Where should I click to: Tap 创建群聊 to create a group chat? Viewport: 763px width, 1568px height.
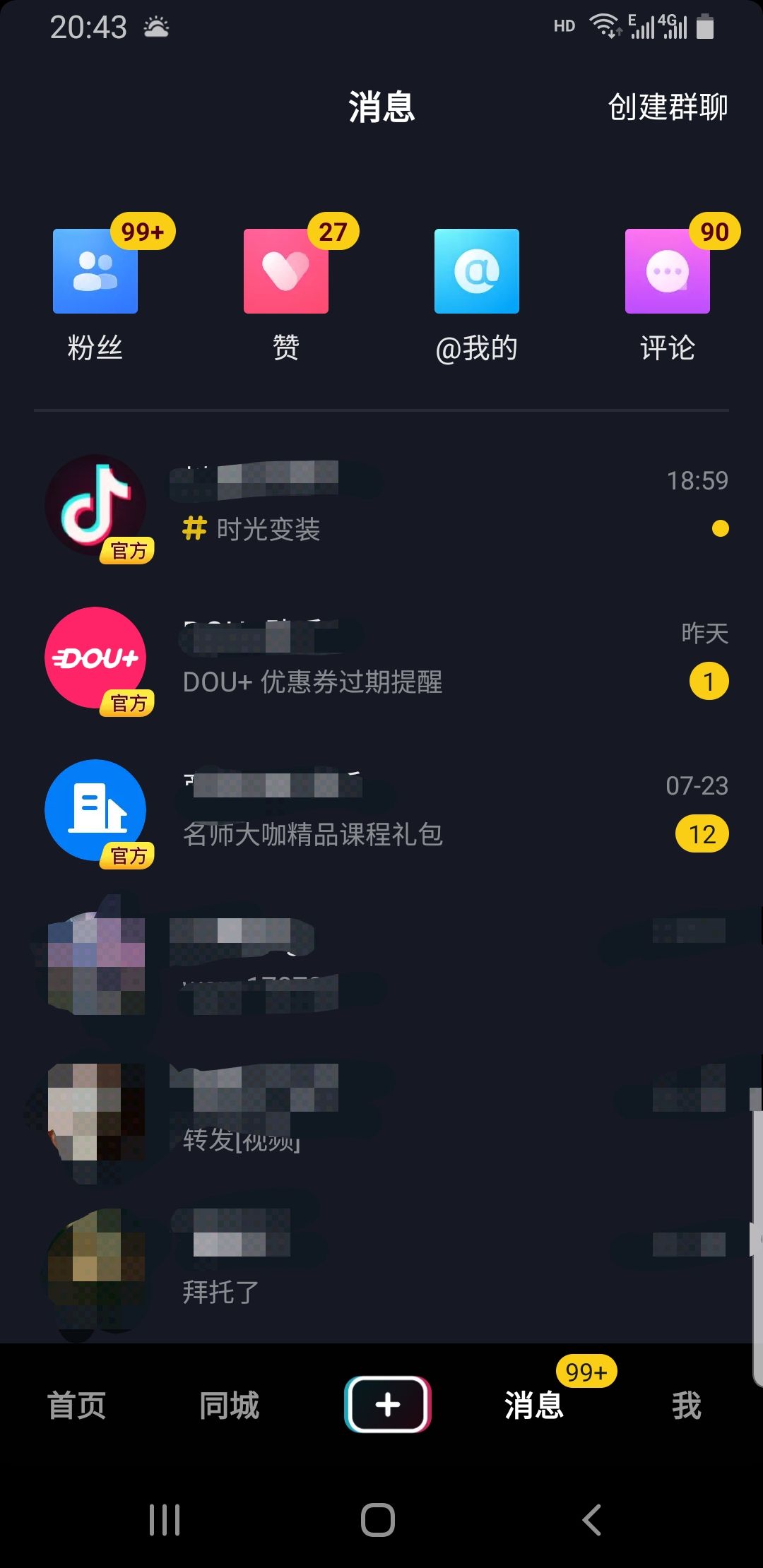pos(668,107)
